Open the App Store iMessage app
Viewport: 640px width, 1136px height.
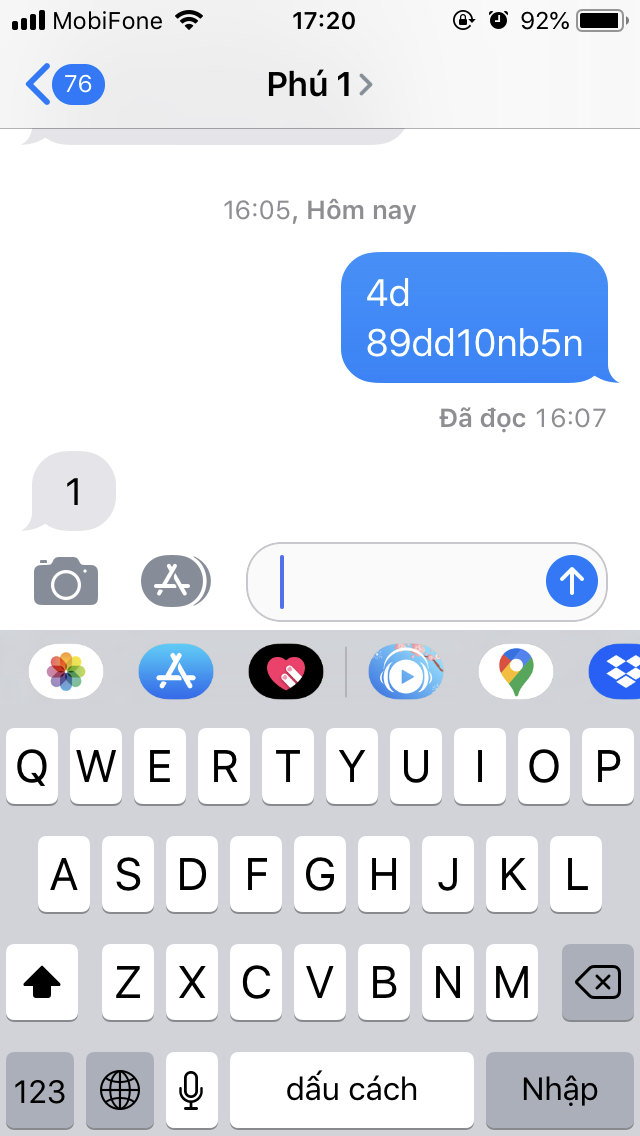(176, 672)
